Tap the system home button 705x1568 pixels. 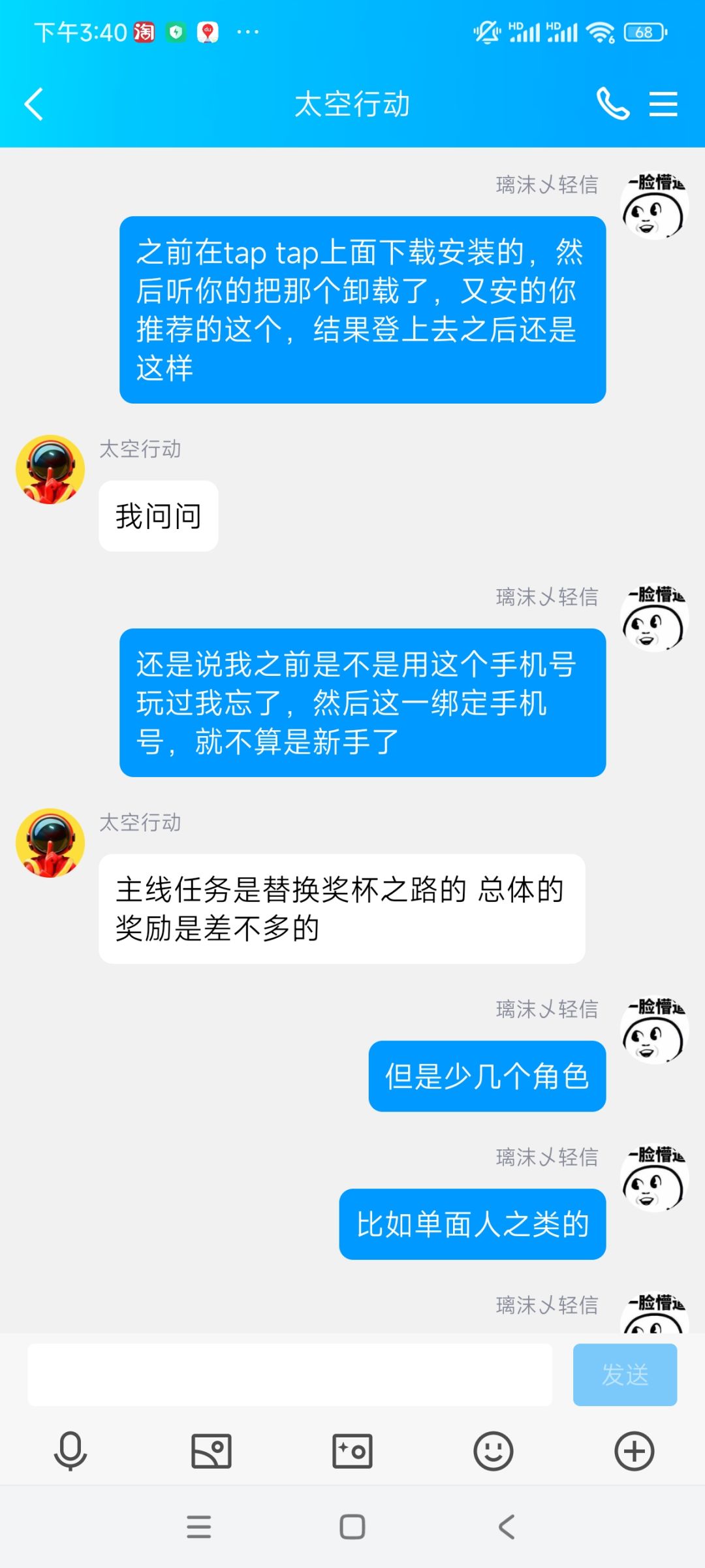pos(352,1527)
